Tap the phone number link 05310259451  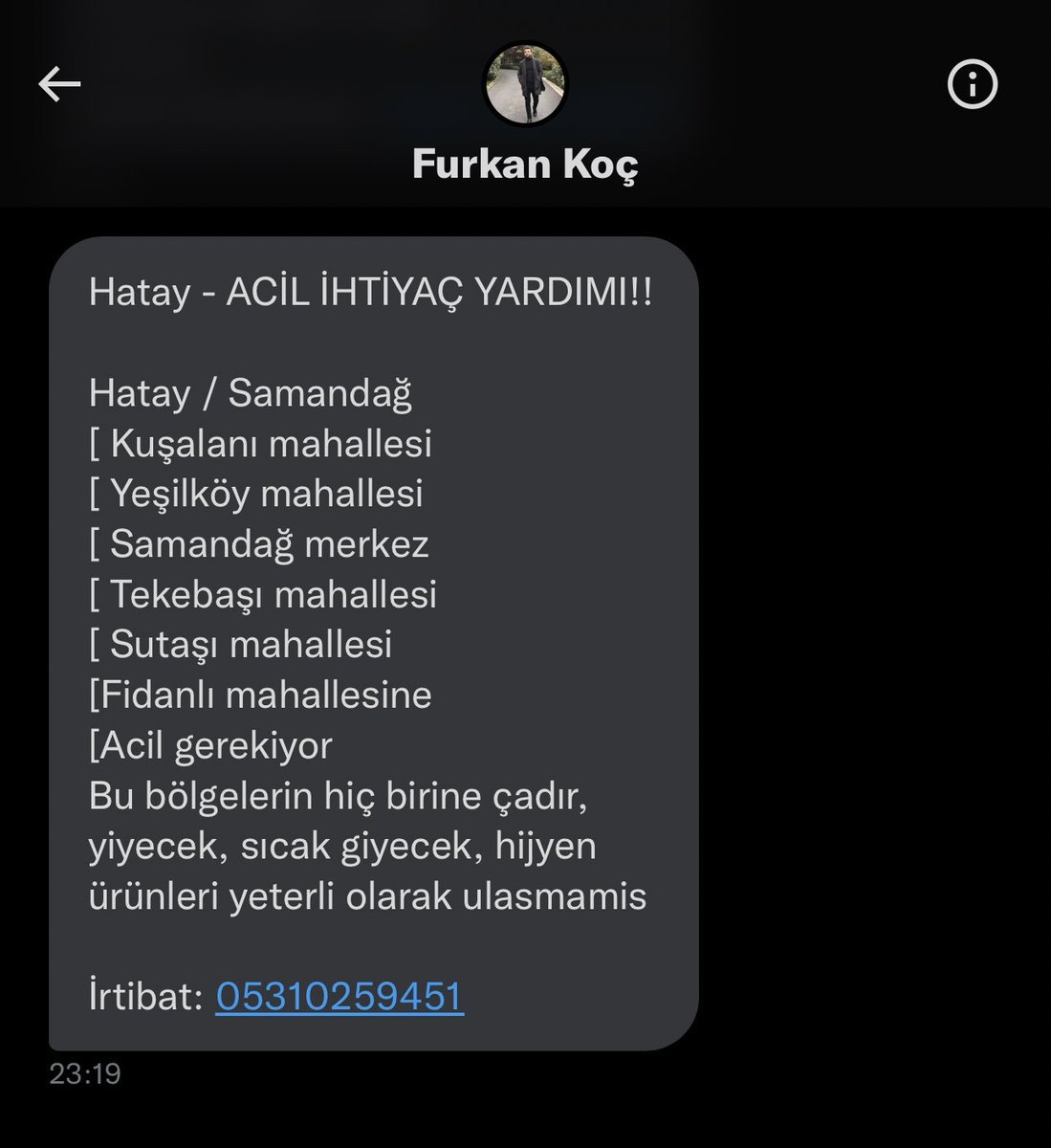[x=339, y=996]
